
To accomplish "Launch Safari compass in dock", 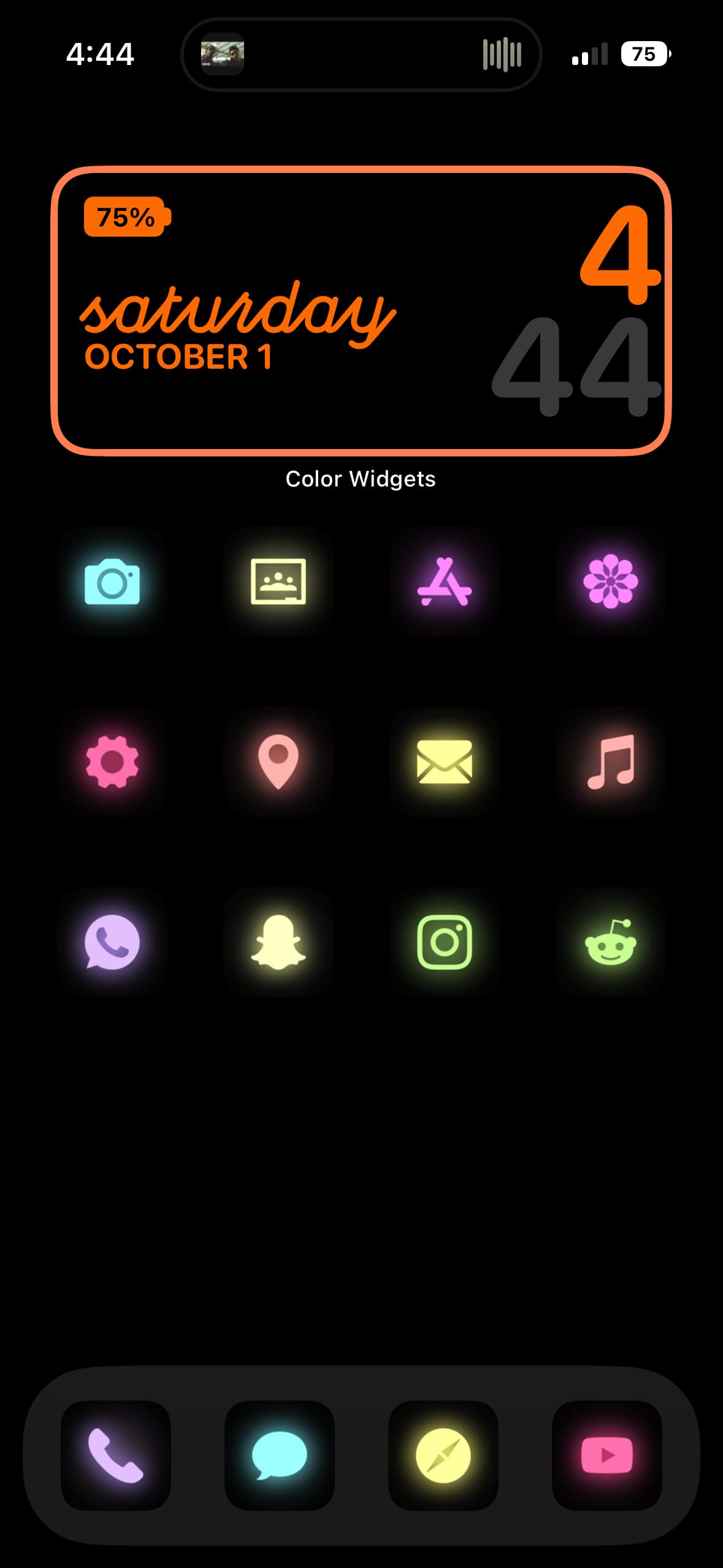I will 443,1455.
